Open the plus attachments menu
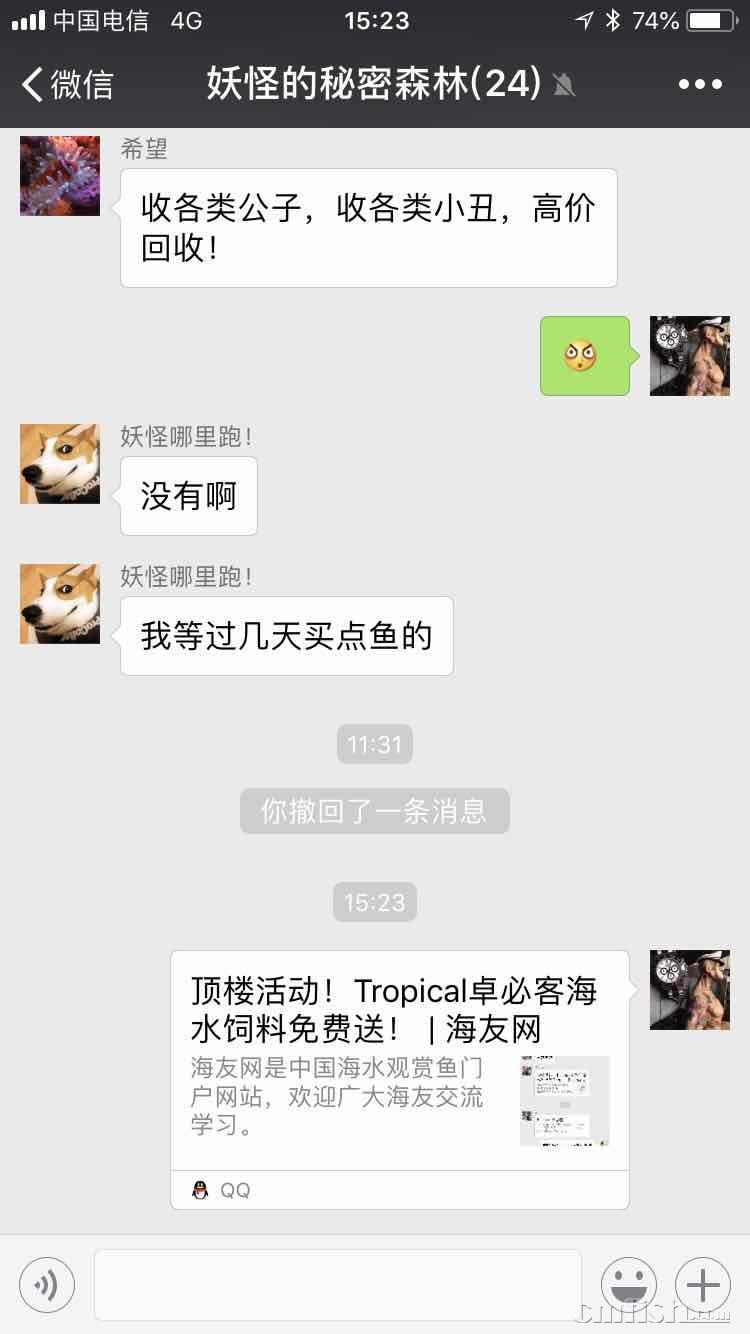This screenshot has width=750, height=1334. pos(703,1284)
